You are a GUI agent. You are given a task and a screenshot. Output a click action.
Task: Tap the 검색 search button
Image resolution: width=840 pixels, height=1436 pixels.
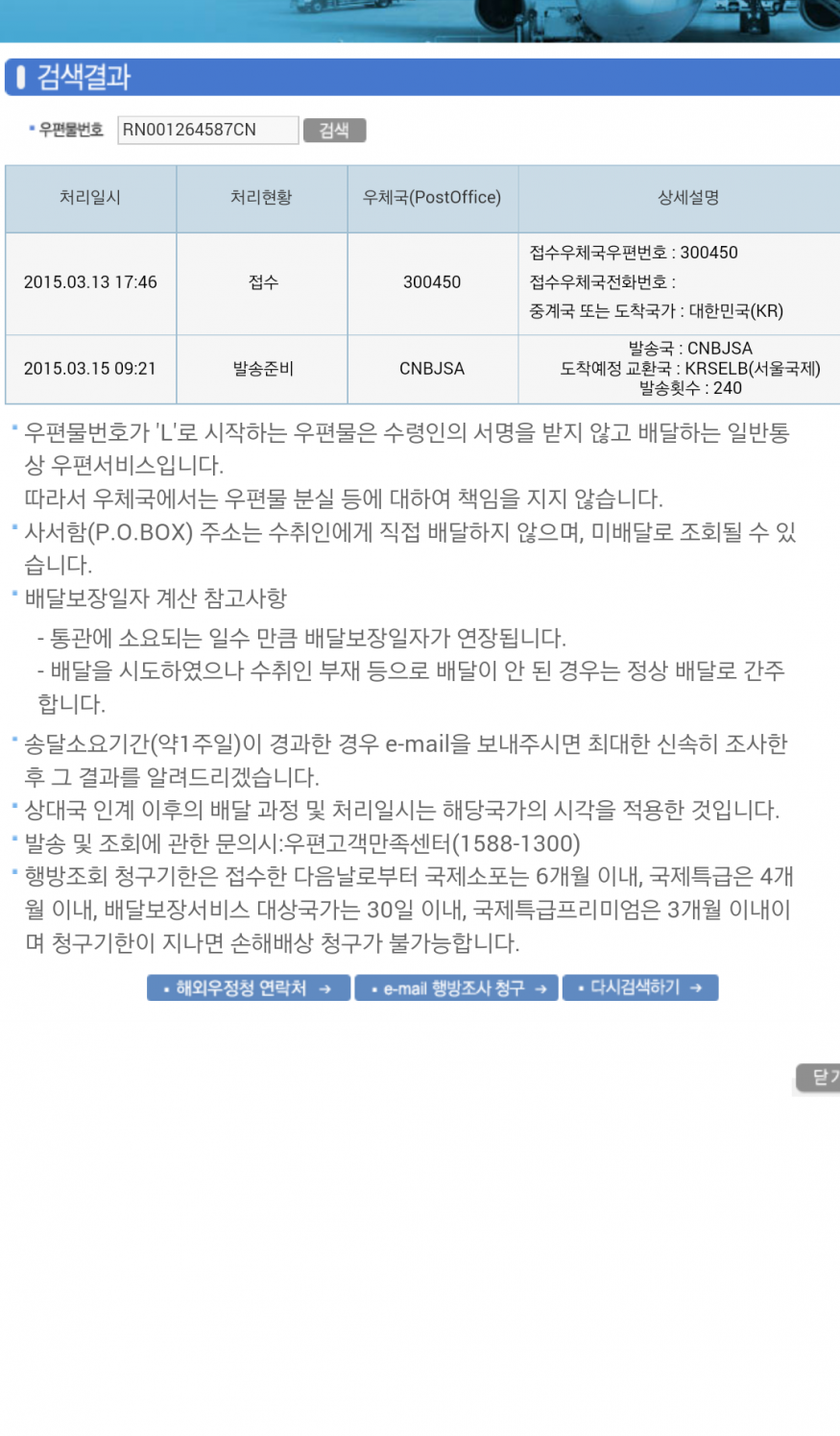334,131
